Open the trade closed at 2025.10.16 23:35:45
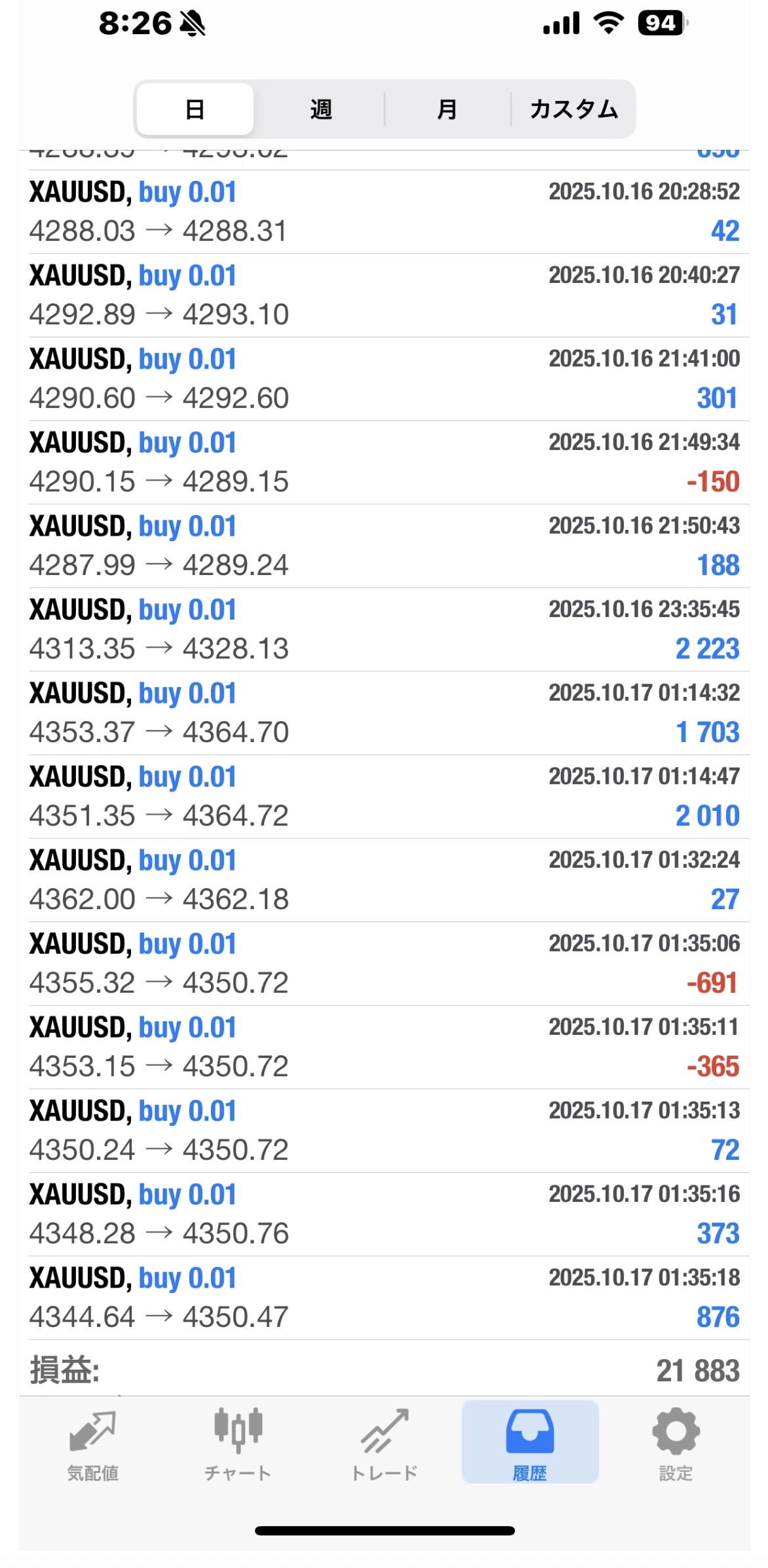768x1568 pixels. pos(384,629)
